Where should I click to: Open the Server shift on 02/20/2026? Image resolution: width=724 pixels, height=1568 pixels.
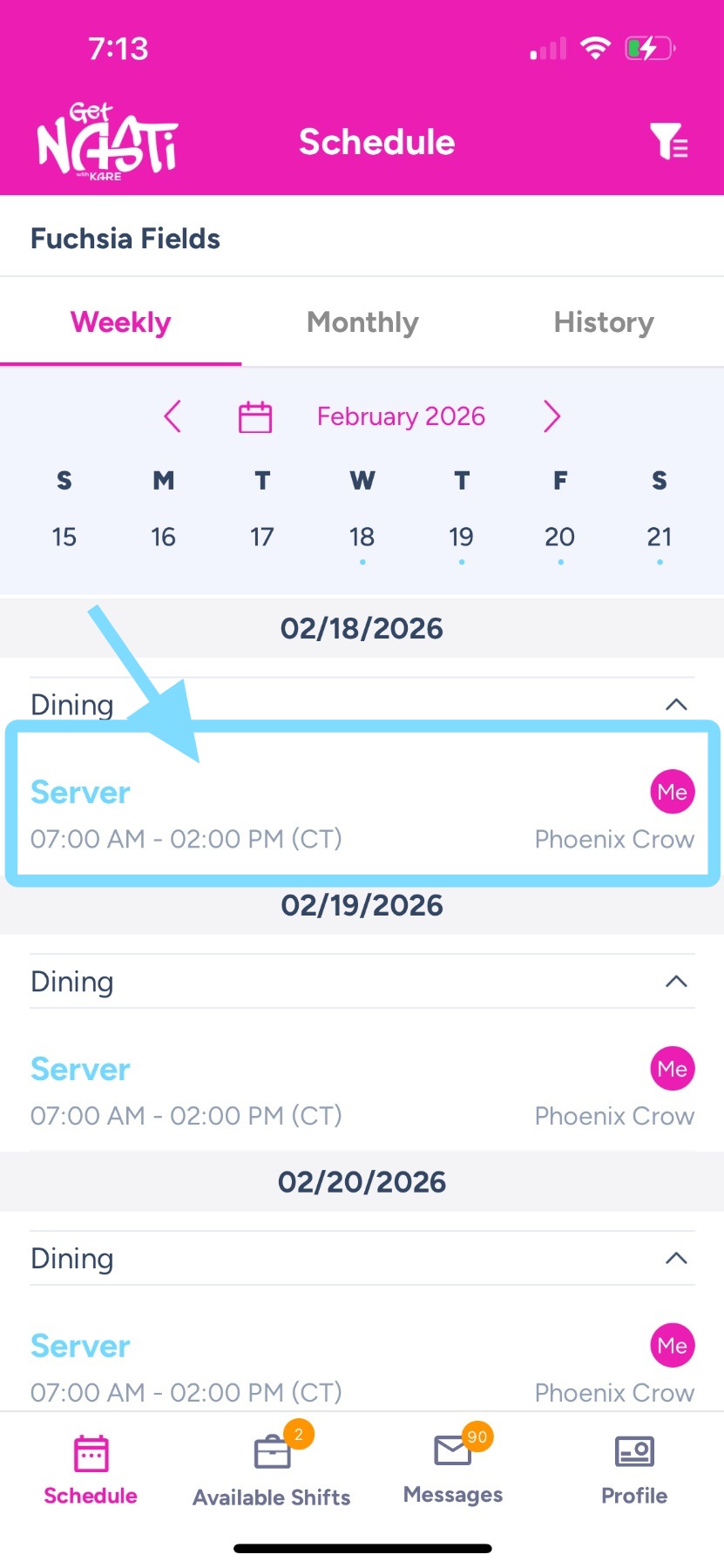[362, 1366]
